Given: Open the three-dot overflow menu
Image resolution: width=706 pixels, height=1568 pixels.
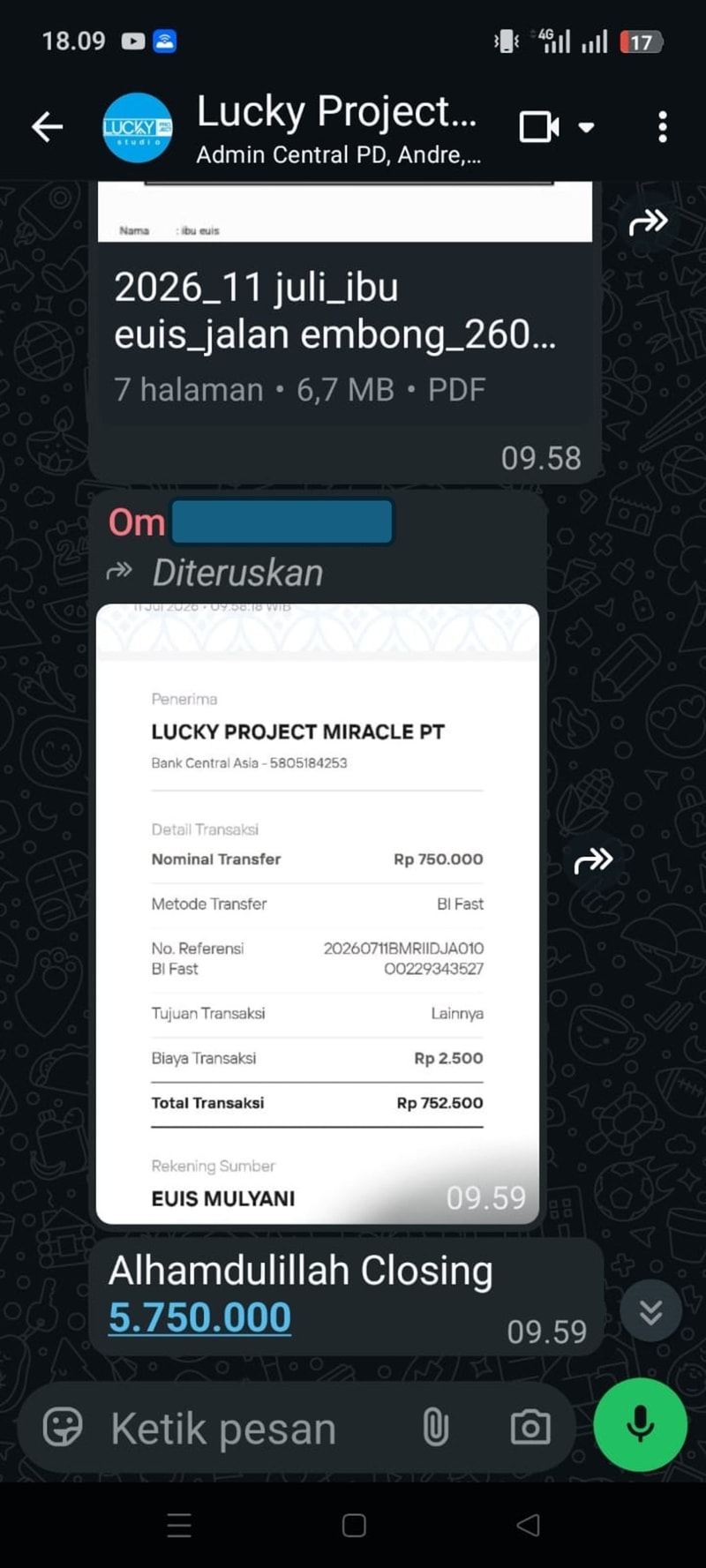Looking at the screenshot, I should 663,127.
